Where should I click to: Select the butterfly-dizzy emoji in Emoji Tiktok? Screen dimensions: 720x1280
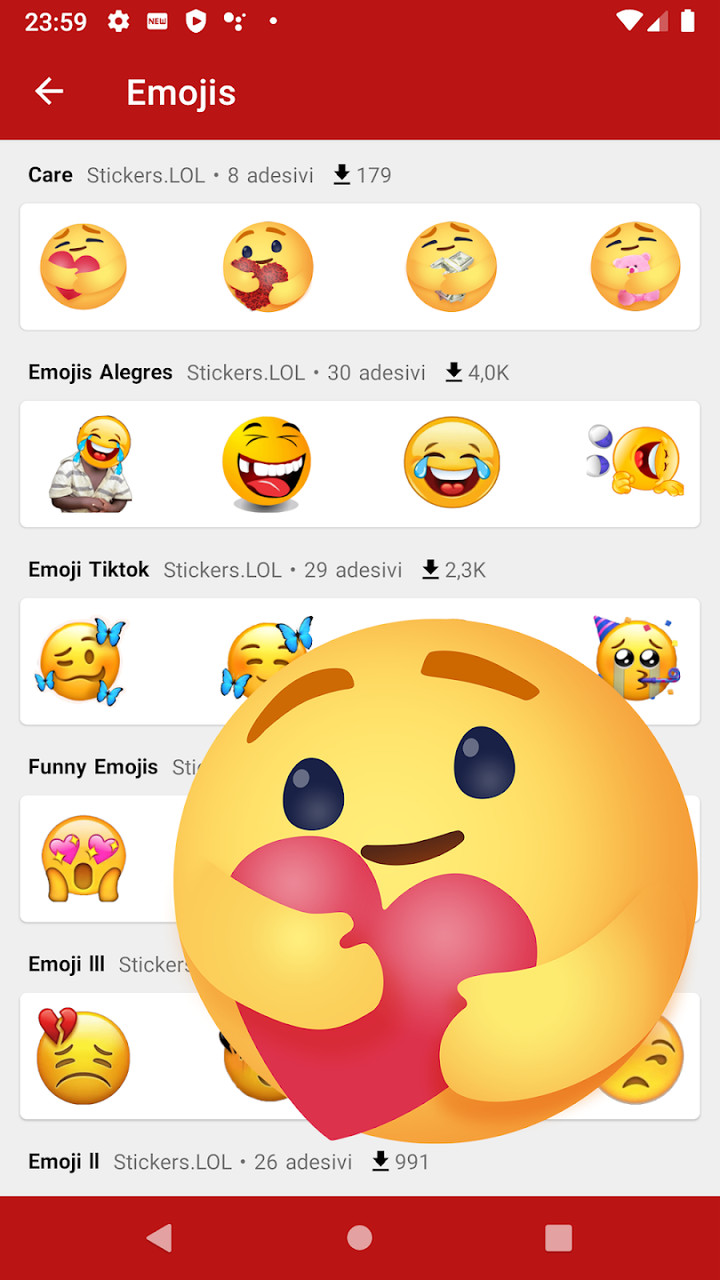[84, 661]
